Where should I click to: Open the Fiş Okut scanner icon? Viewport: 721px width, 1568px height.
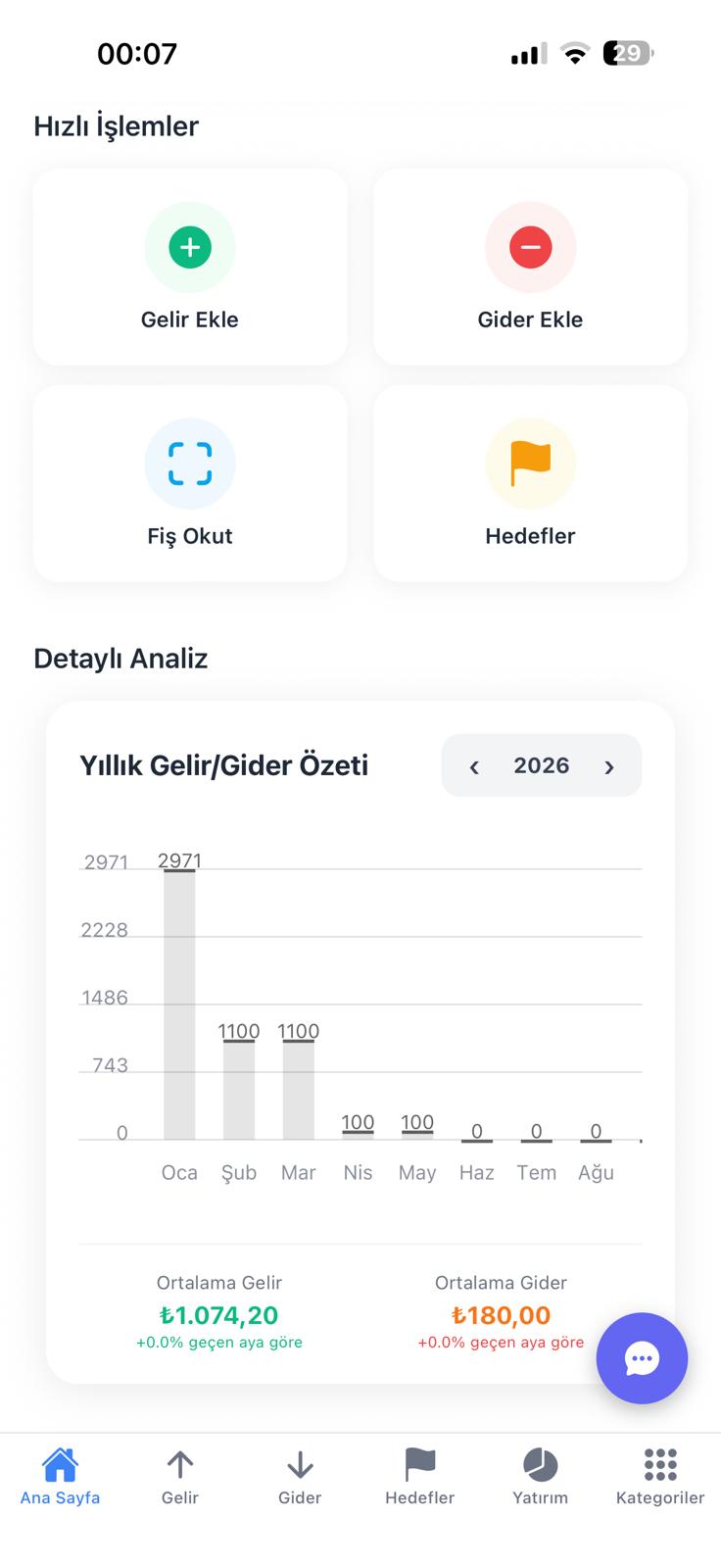tap(190, 463)
